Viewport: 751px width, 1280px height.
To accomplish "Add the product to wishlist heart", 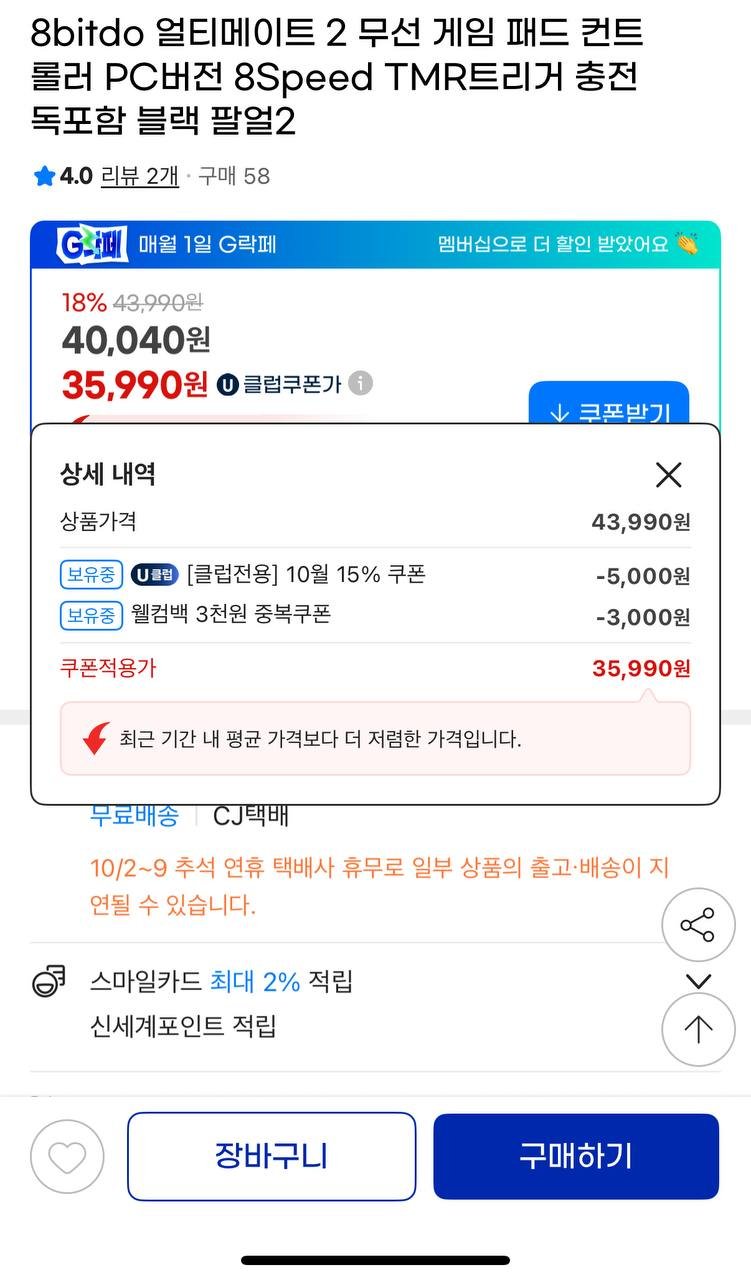I will click(67, 1157).
